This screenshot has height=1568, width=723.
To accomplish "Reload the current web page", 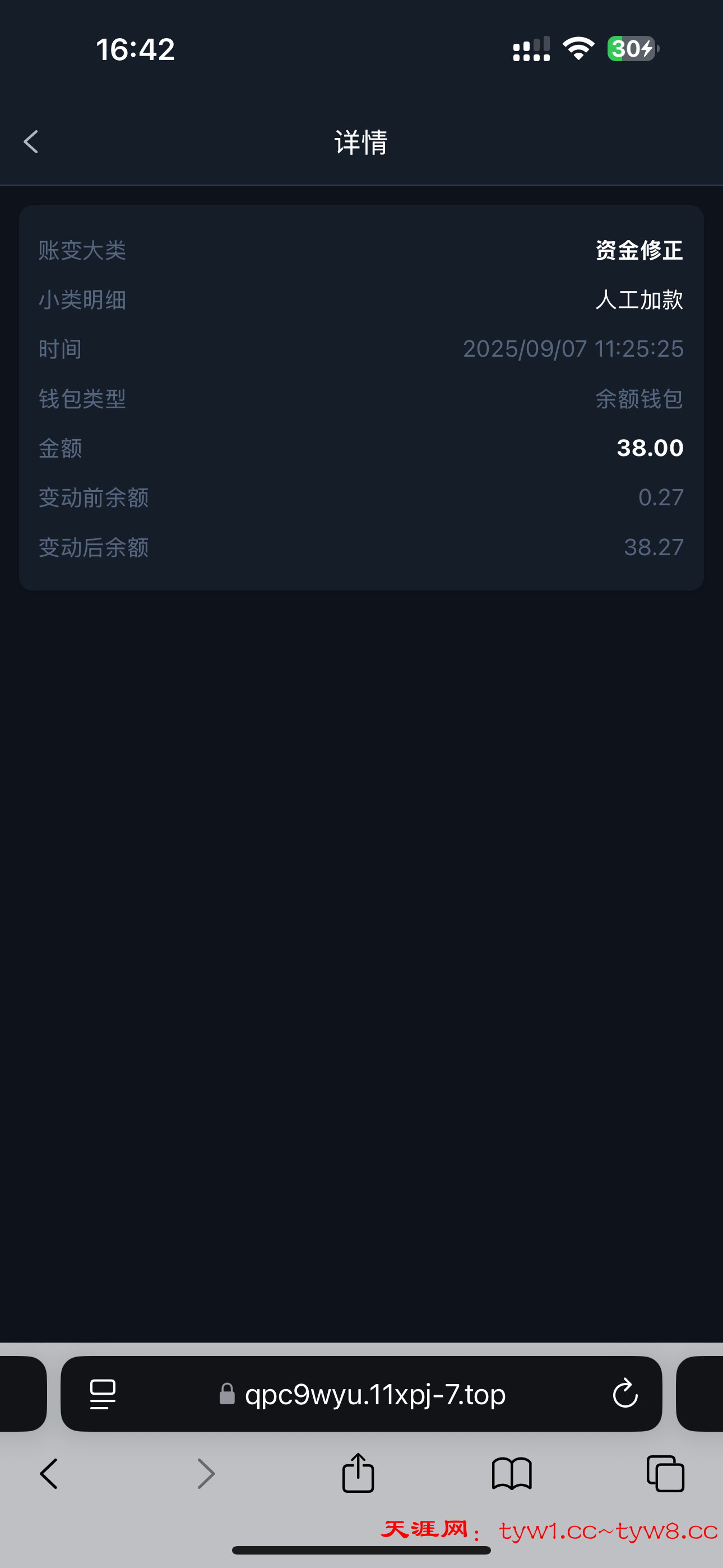I will coord(624,1394).
